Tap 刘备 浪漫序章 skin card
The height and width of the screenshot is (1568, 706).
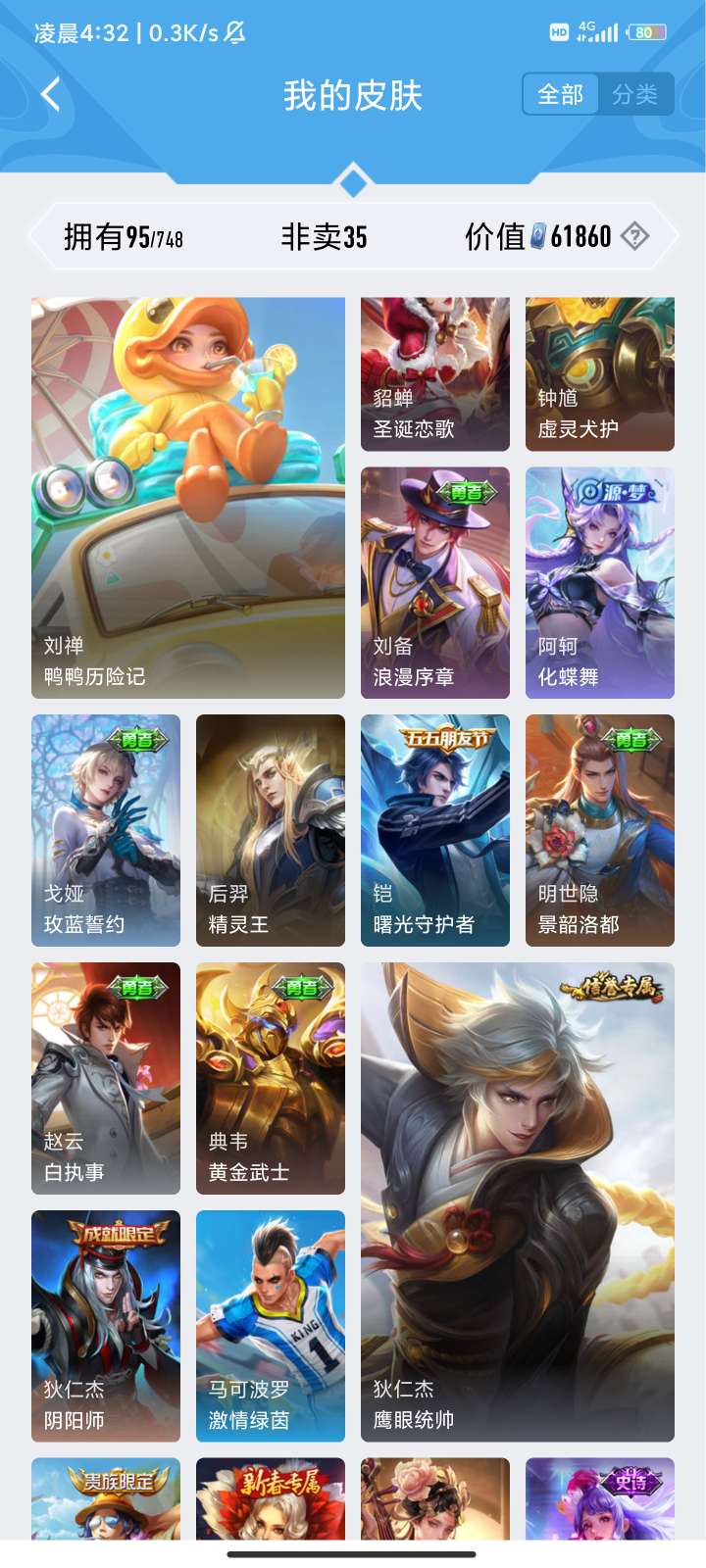pos(435,583)
